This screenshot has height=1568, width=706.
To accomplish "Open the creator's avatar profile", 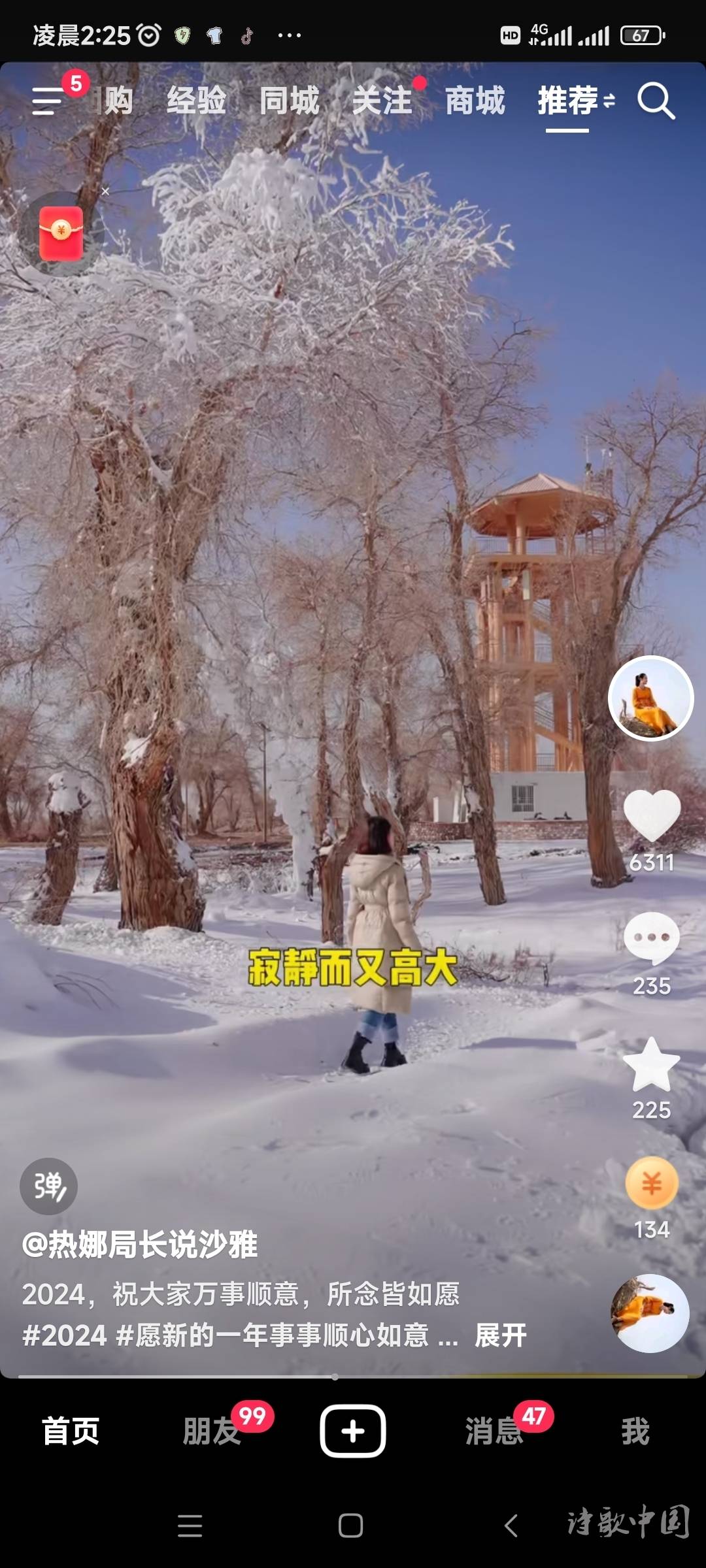I will tap(650, 698).
